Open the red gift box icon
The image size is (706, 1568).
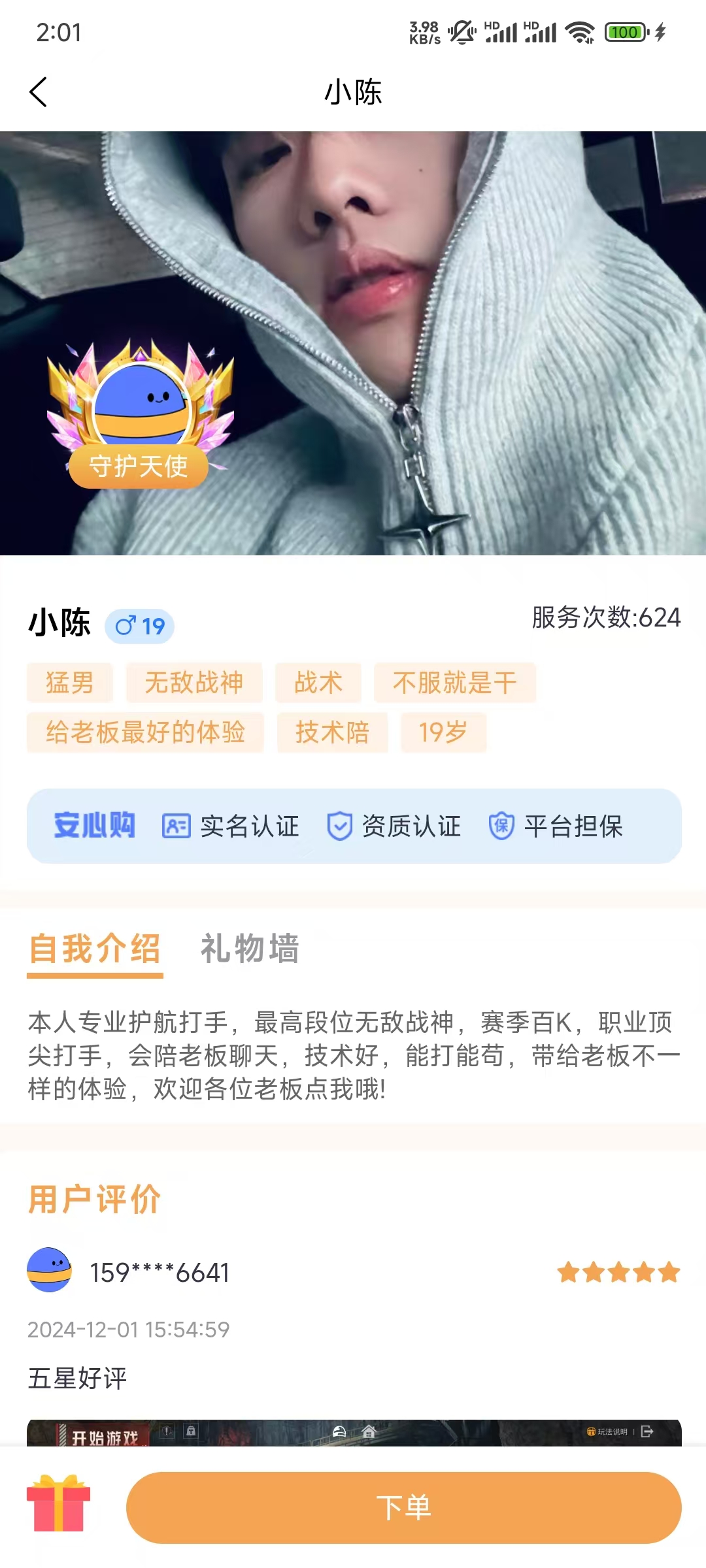[x=58, y=1504]
